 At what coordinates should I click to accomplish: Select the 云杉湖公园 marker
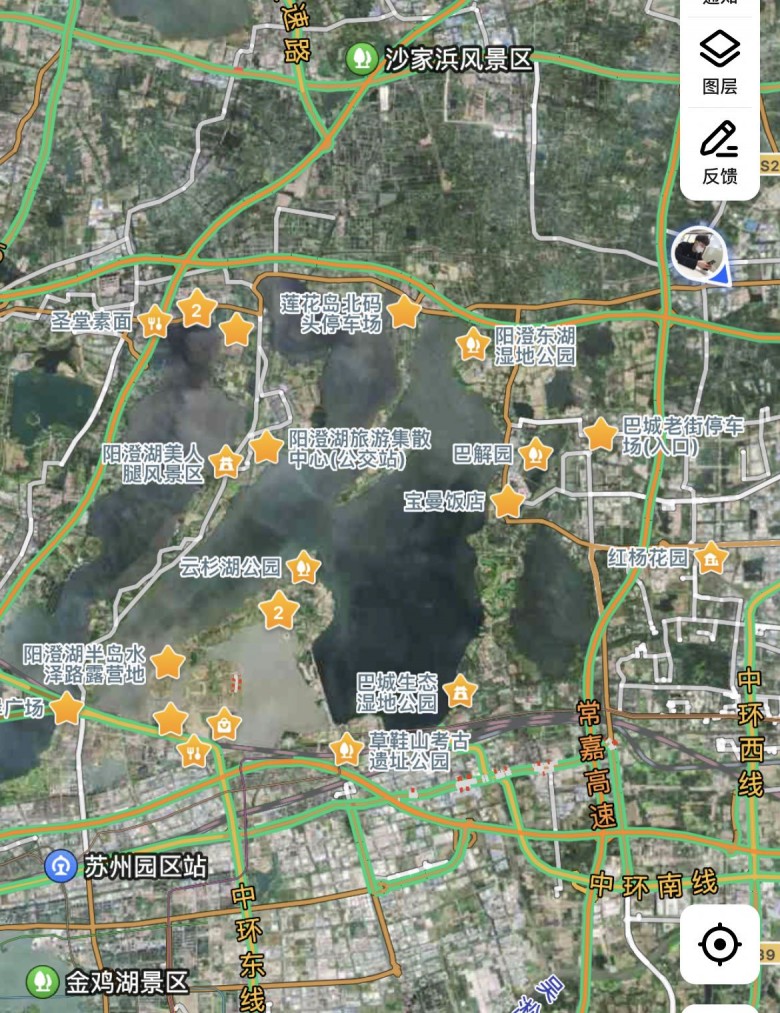(303, 568)
